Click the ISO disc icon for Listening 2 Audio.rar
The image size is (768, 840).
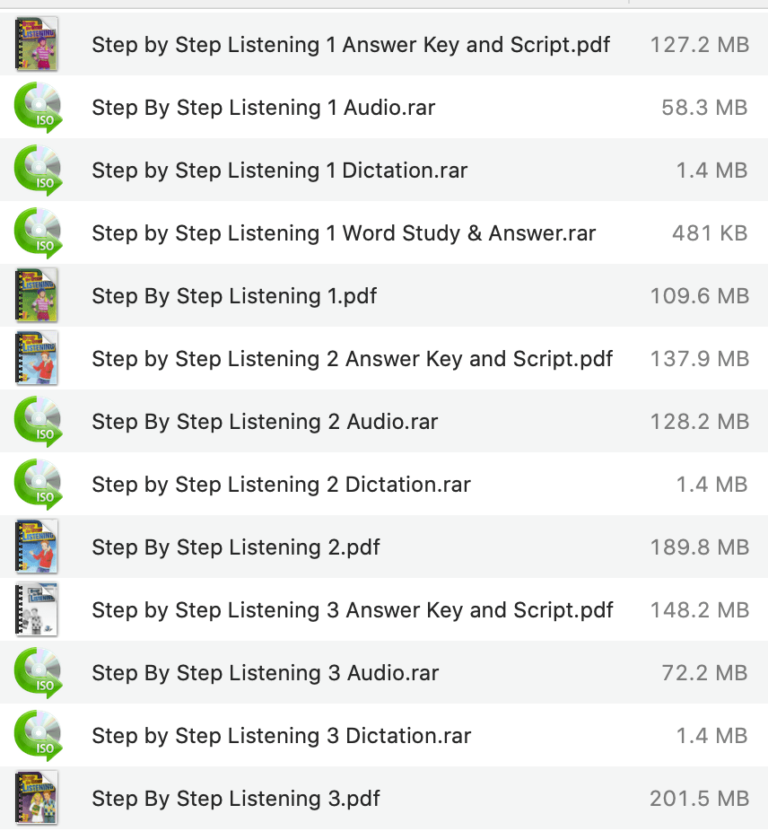click(37, 421)
